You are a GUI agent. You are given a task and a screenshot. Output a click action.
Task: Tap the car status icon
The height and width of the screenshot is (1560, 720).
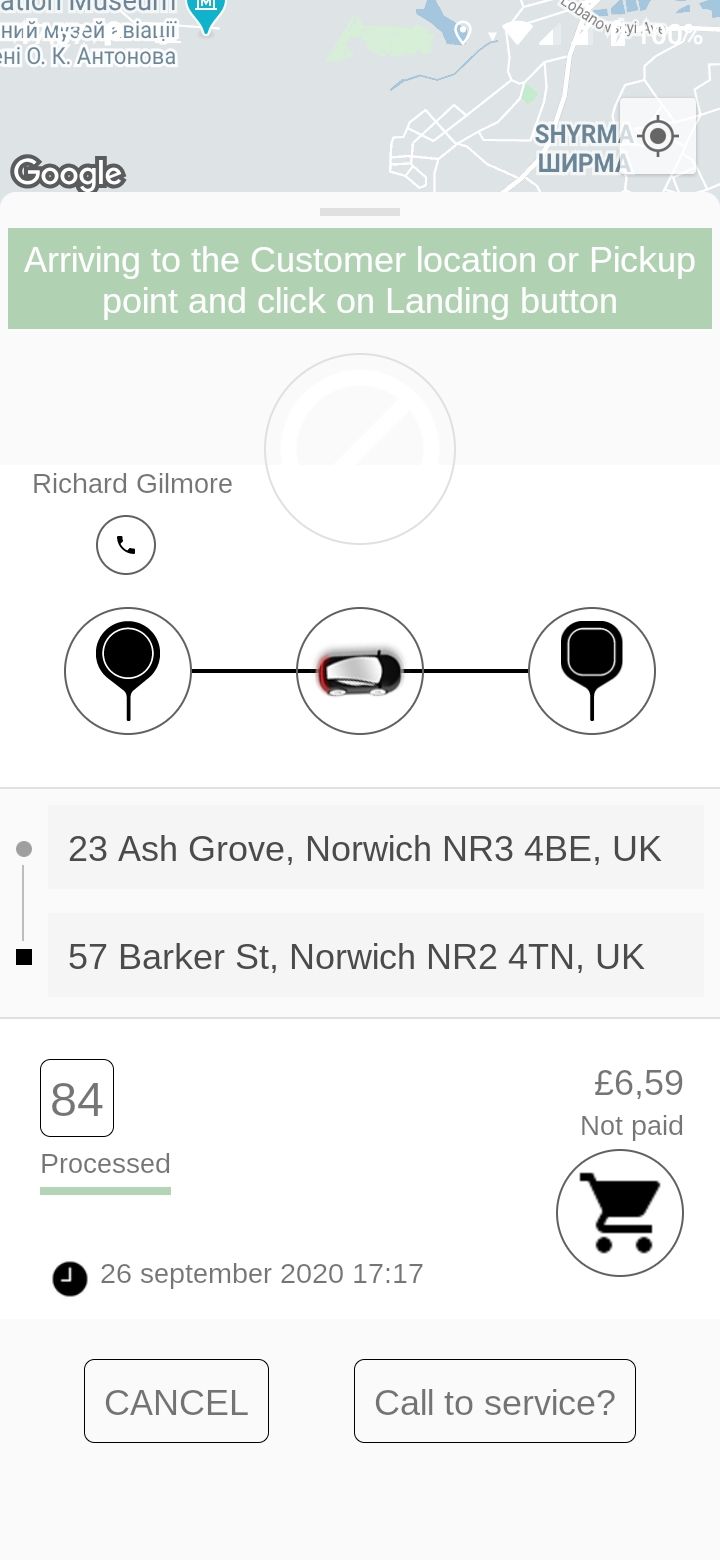(x=360, y=671)
